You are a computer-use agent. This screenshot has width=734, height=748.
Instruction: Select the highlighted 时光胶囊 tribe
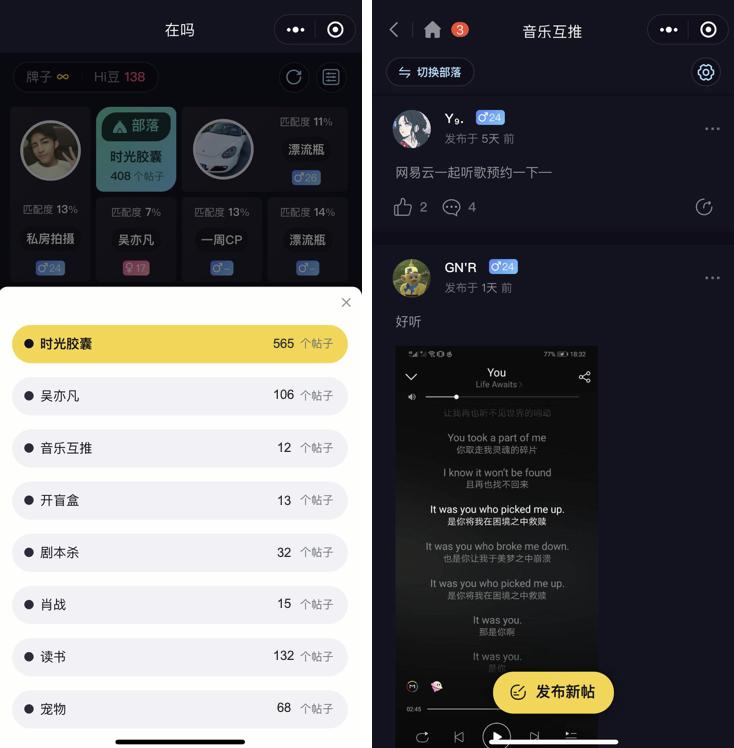180,343
